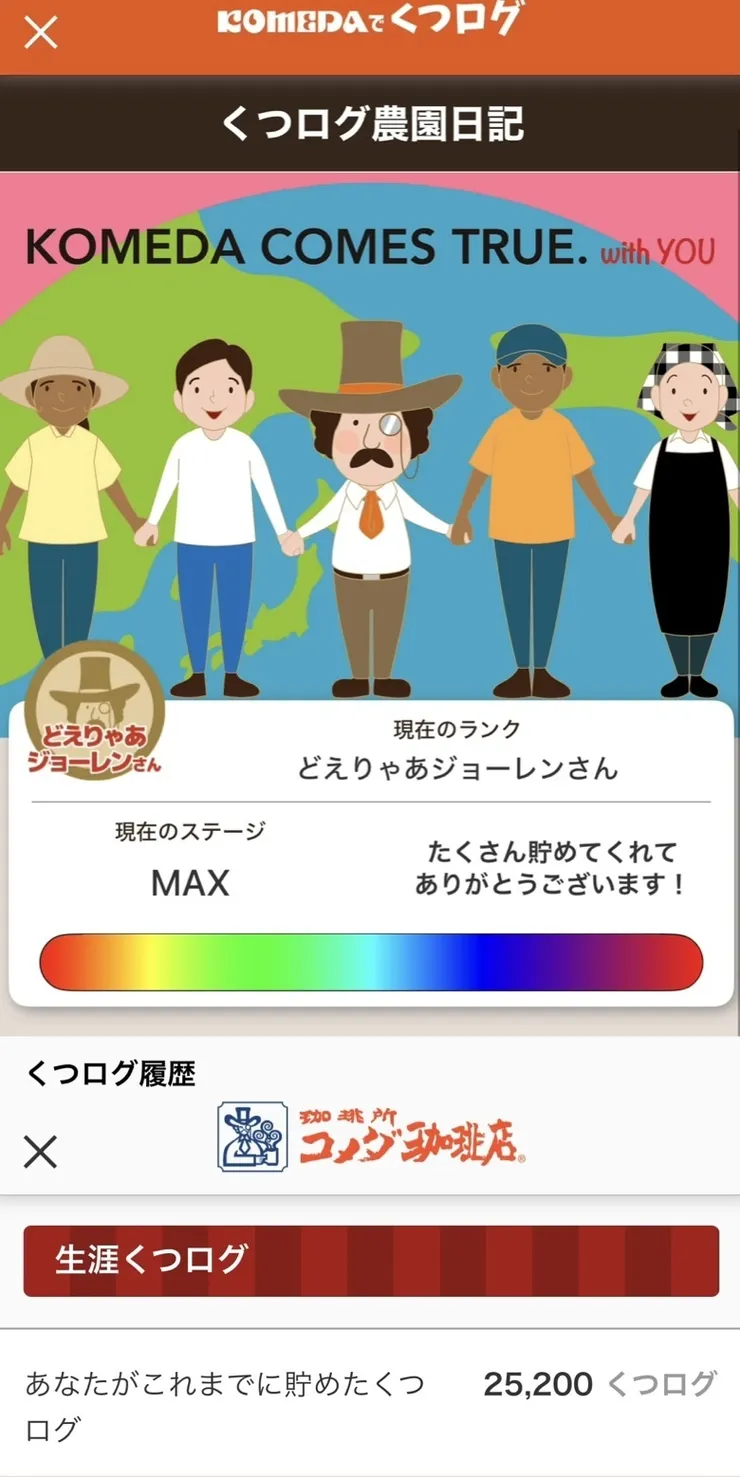
Task: Tap the MAX stage indicator
Action: pos(190,884)
